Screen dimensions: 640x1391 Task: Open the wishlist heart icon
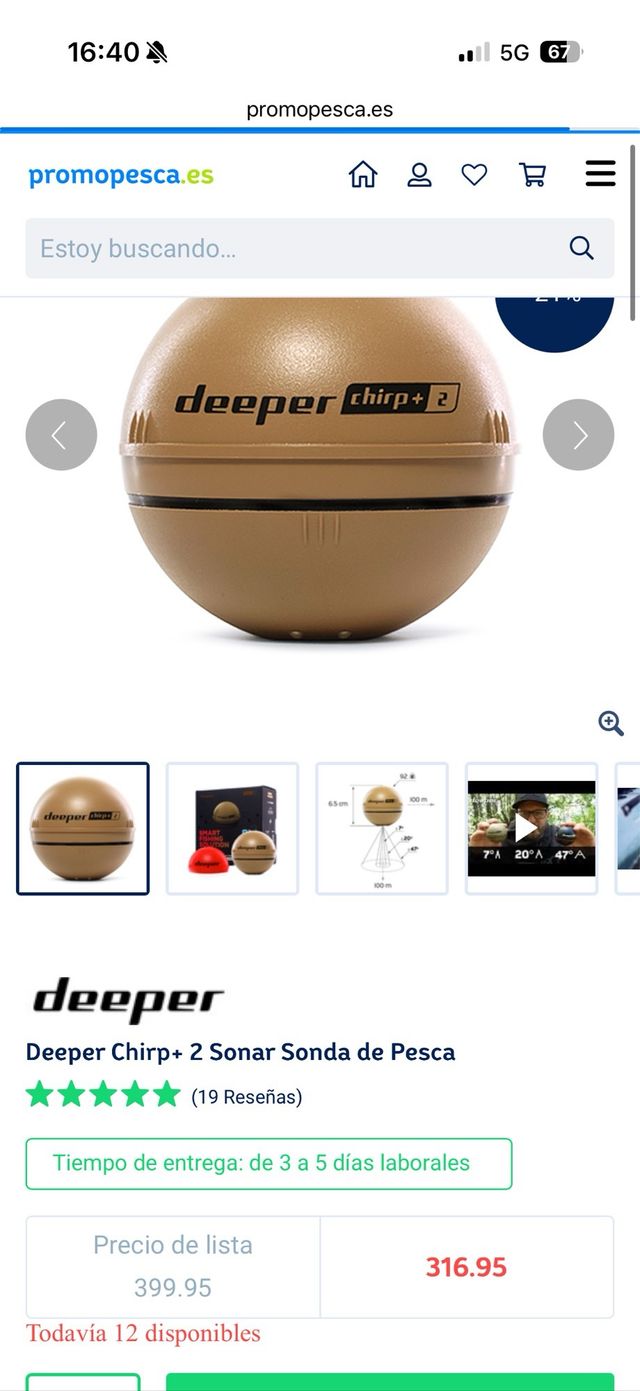474,175
